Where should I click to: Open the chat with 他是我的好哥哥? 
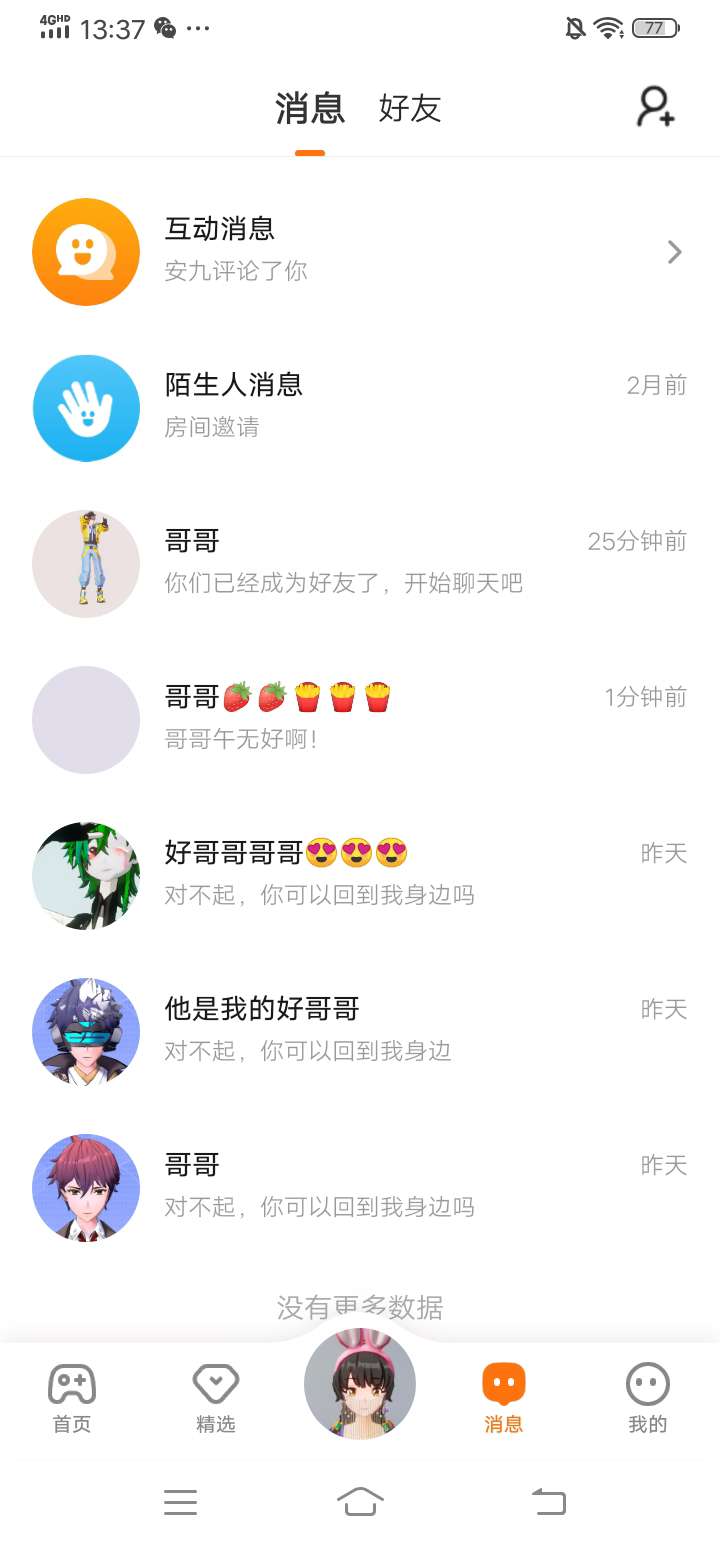point(360,1031)
